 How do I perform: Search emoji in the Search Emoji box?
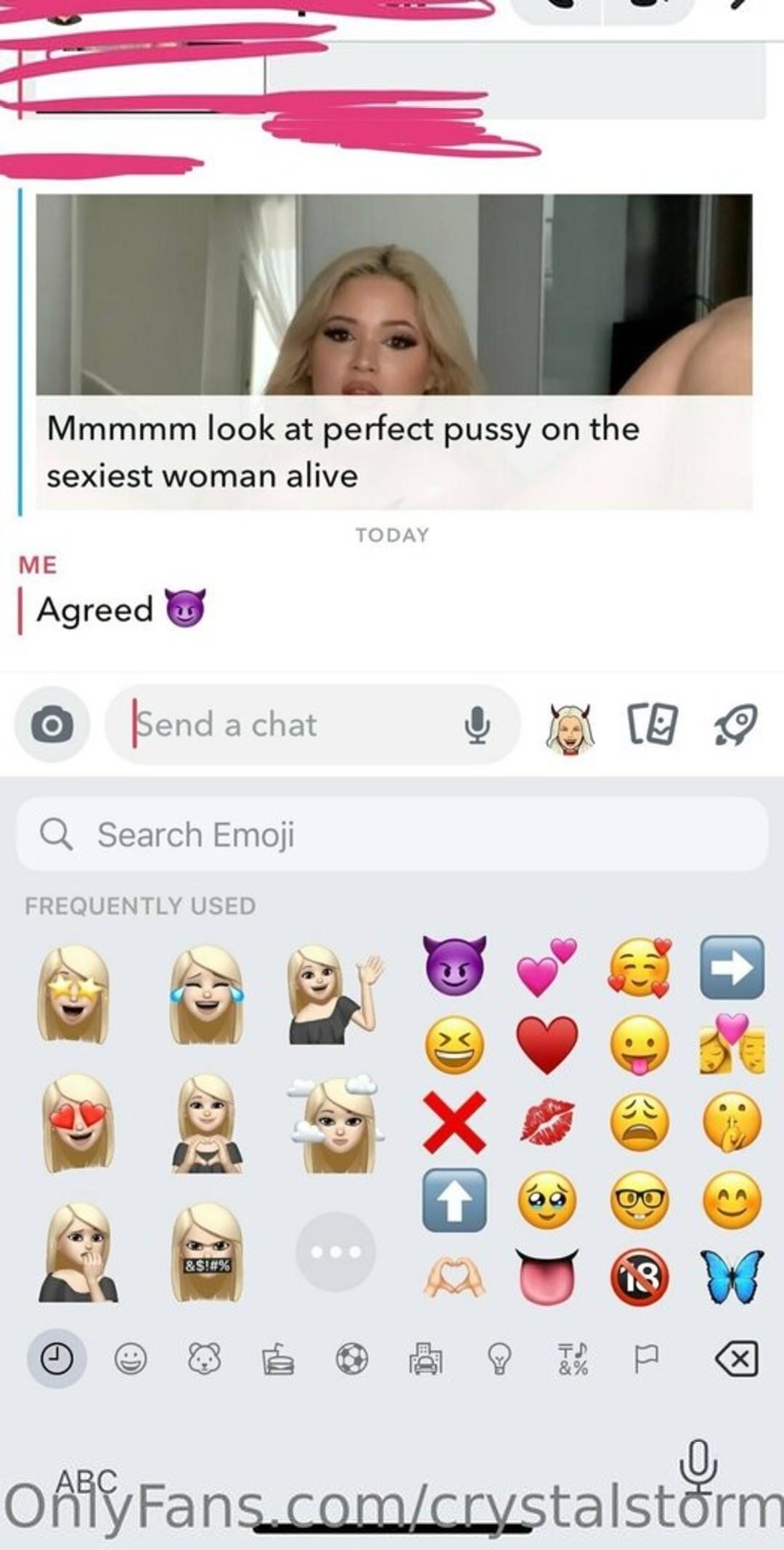point(392,834)
